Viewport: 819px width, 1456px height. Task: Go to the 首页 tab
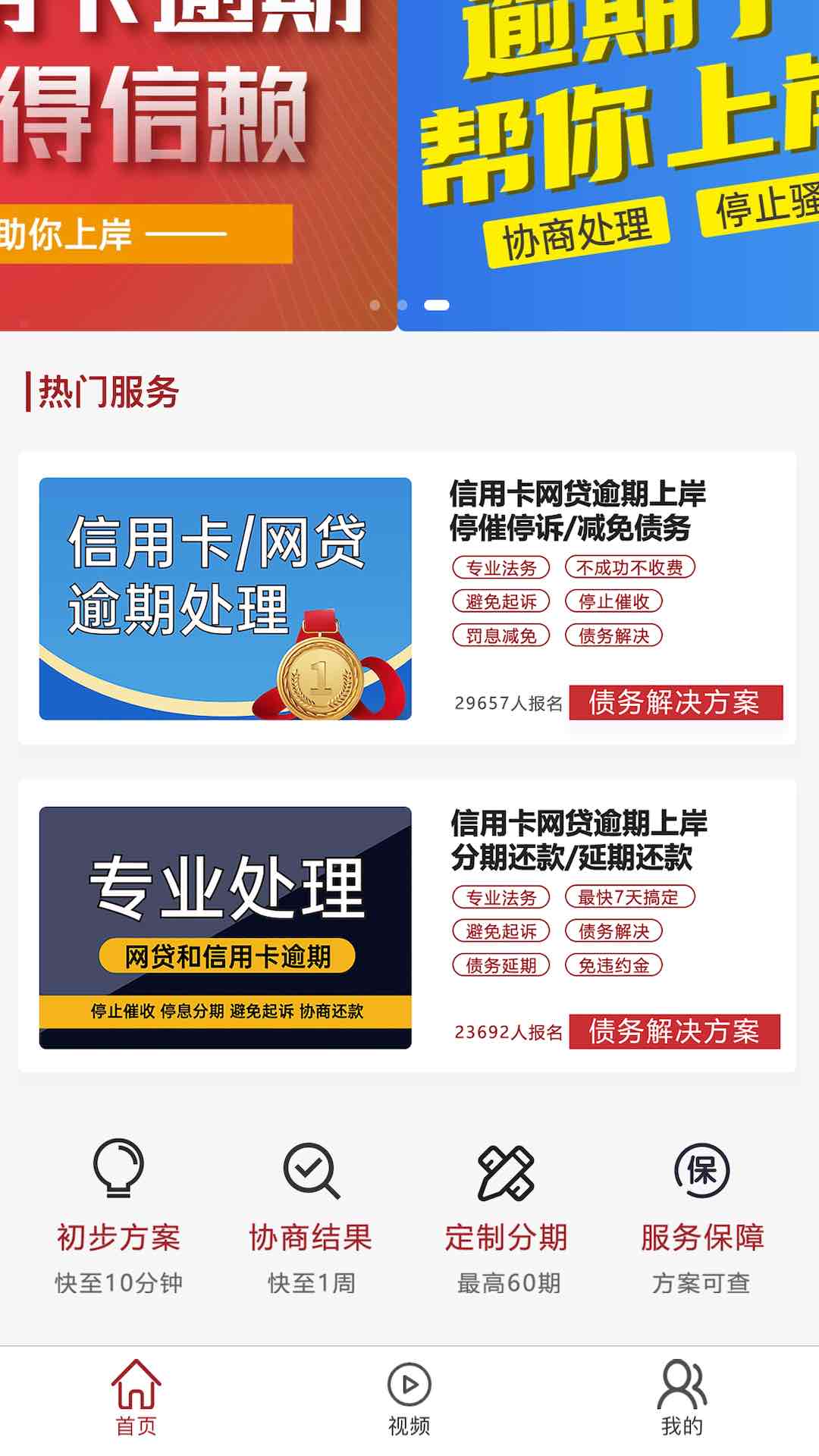(x=136, y=1398)
